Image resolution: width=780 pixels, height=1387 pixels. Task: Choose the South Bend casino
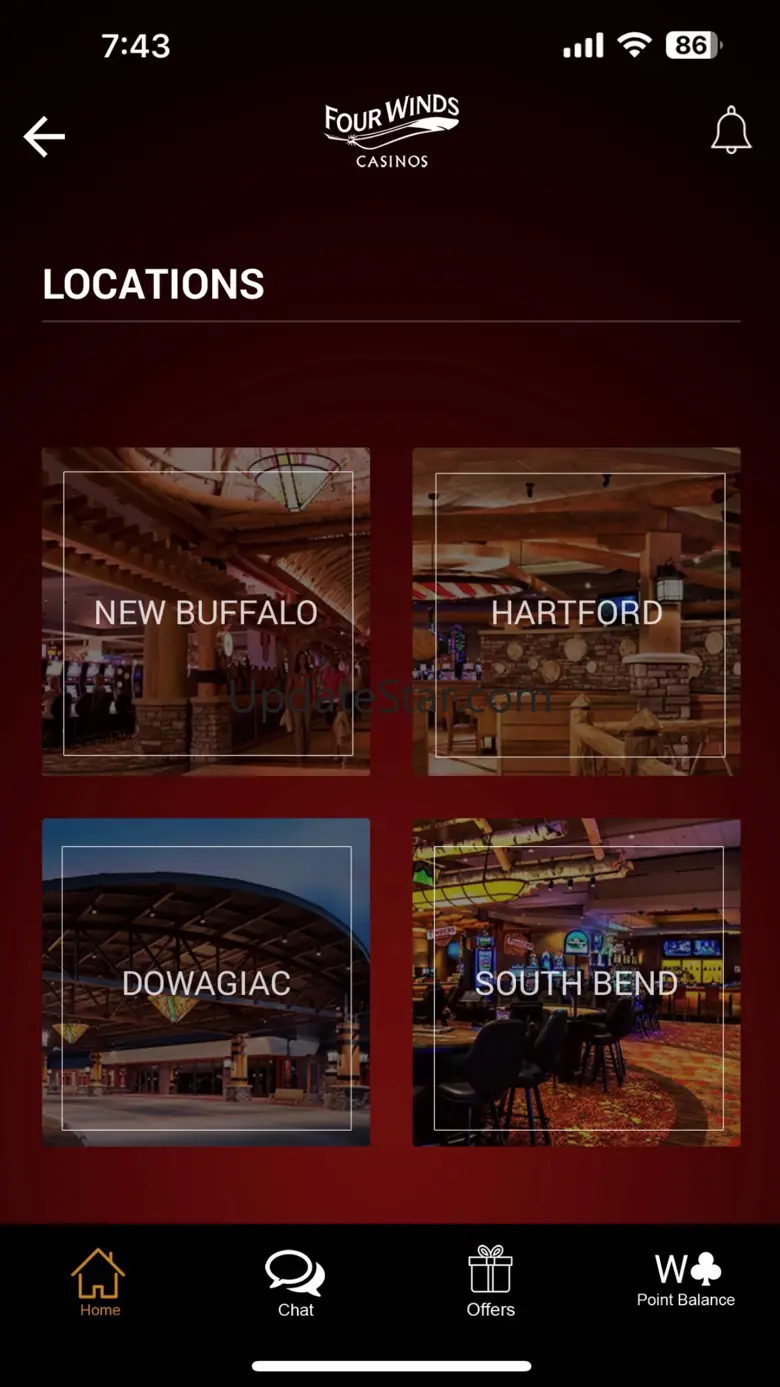pyautogui.click(x=577, y=983)
